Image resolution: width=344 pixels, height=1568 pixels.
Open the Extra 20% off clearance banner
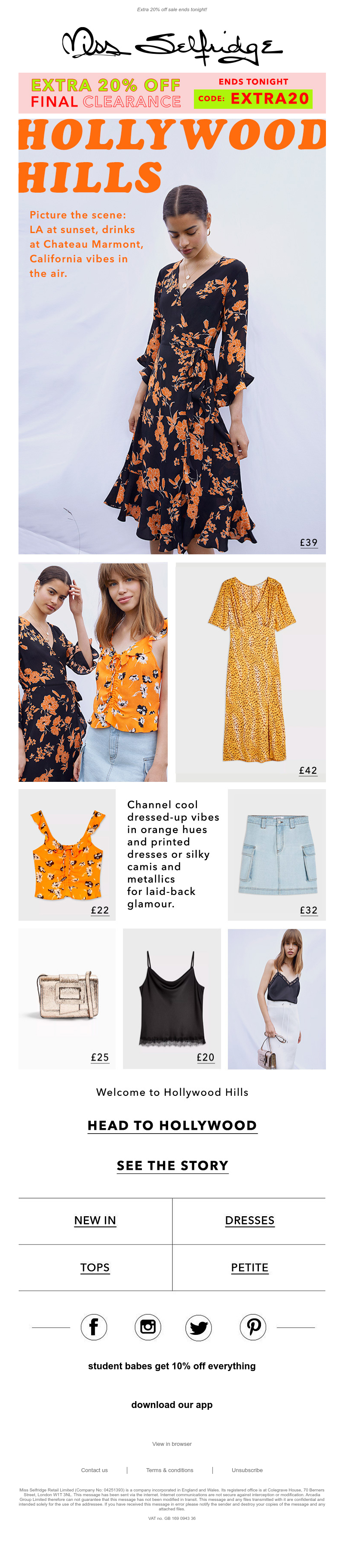point(172,92)
